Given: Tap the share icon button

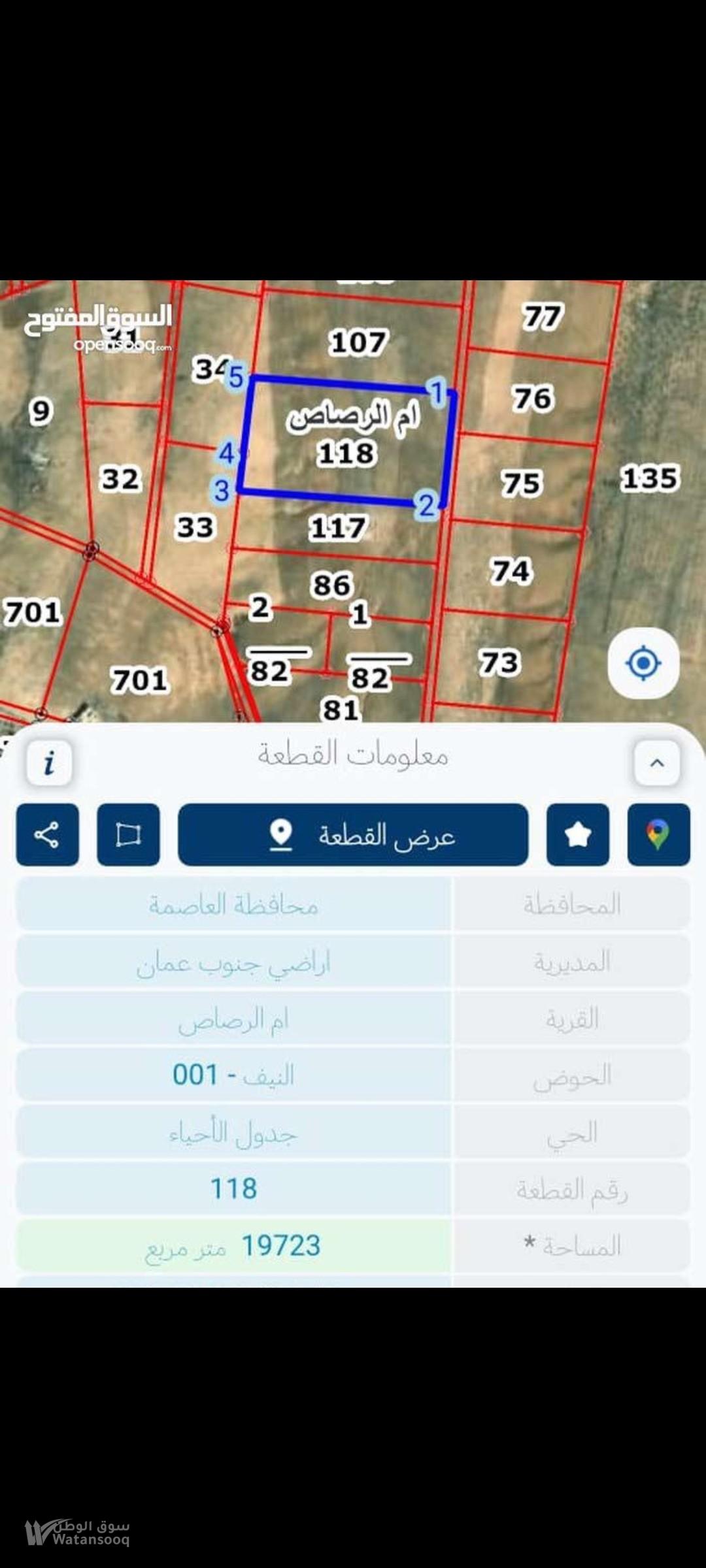Looking at the screenshot, I should coord(48,834).
